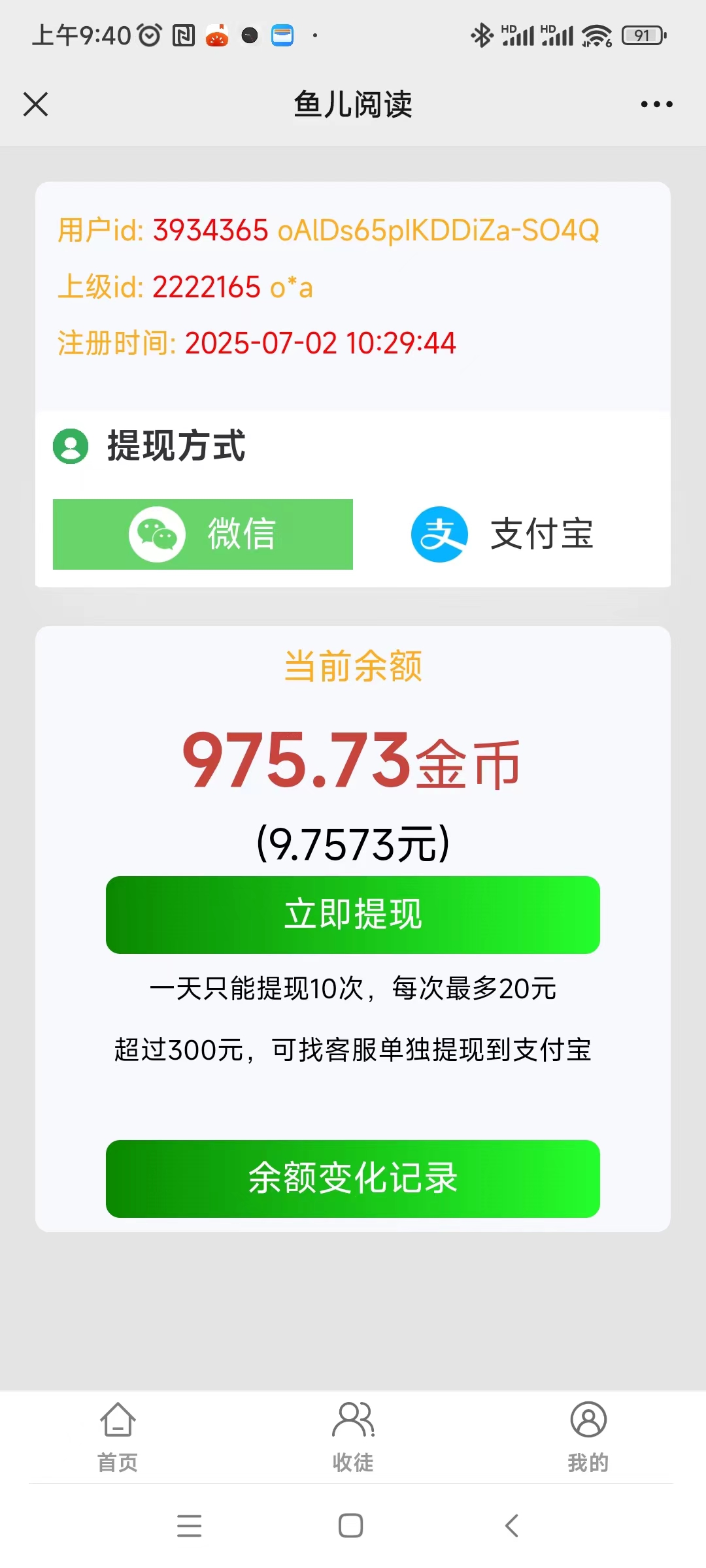Choose 支付宝 as withdrawal method
706x1568 pixels.
click(502, 534)
